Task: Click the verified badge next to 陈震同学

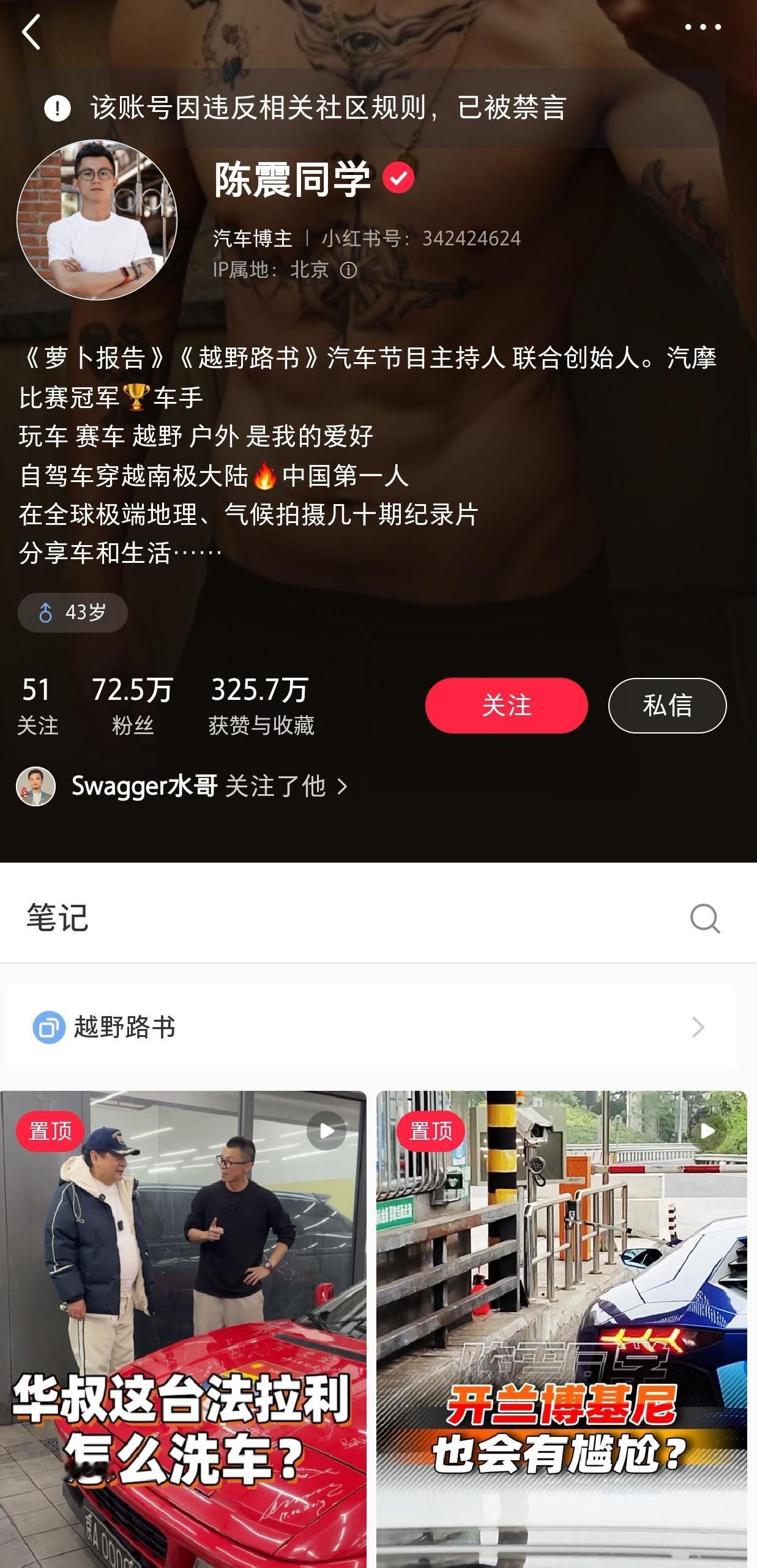Action: point(398,178)
